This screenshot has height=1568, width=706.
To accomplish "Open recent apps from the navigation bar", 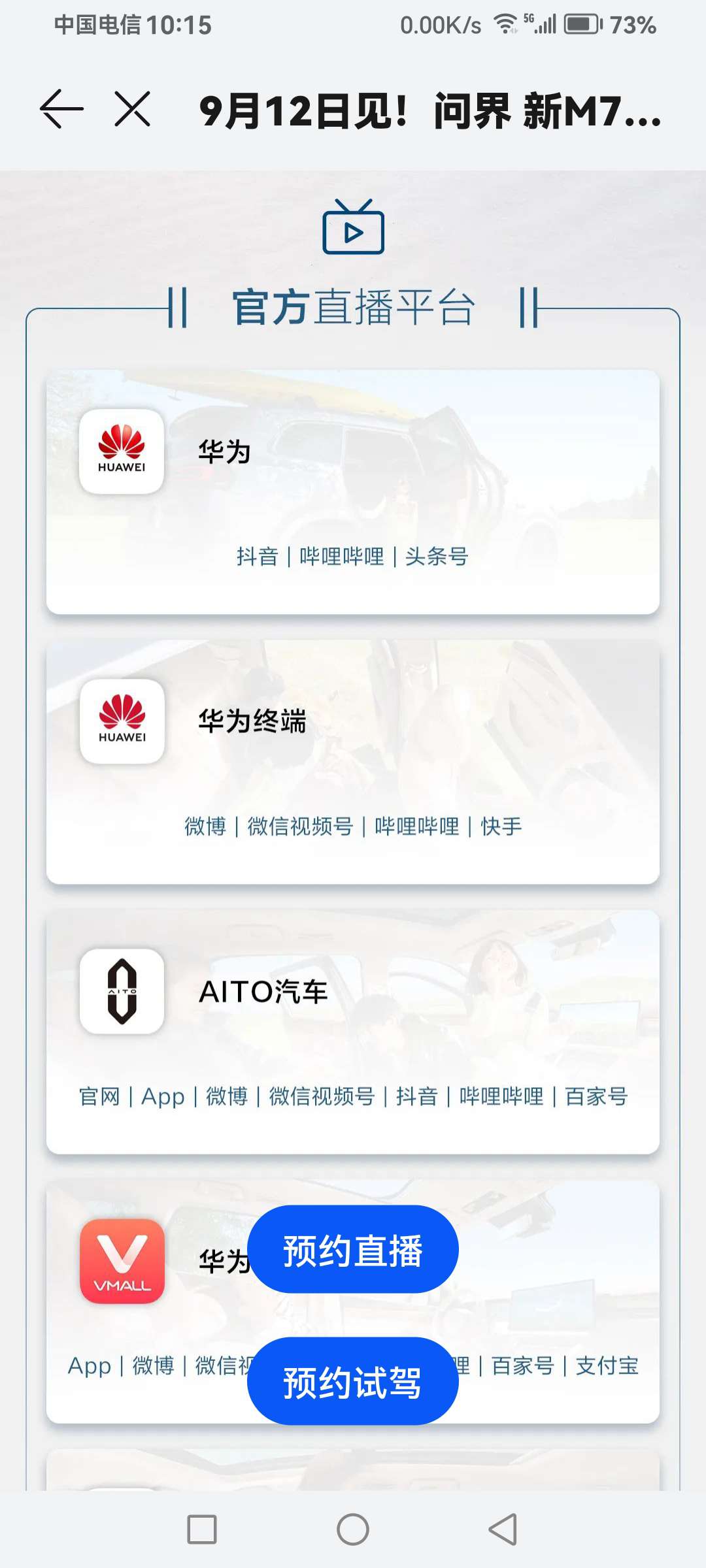I will click(x=202, y=1529).
